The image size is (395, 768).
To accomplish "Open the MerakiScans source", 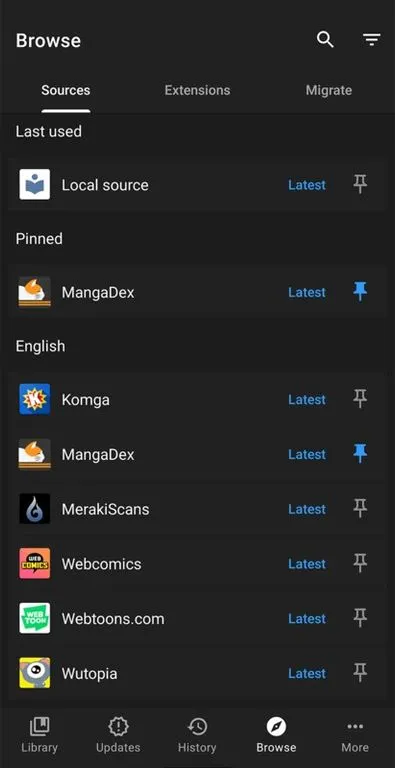I will tap(197, 509).
